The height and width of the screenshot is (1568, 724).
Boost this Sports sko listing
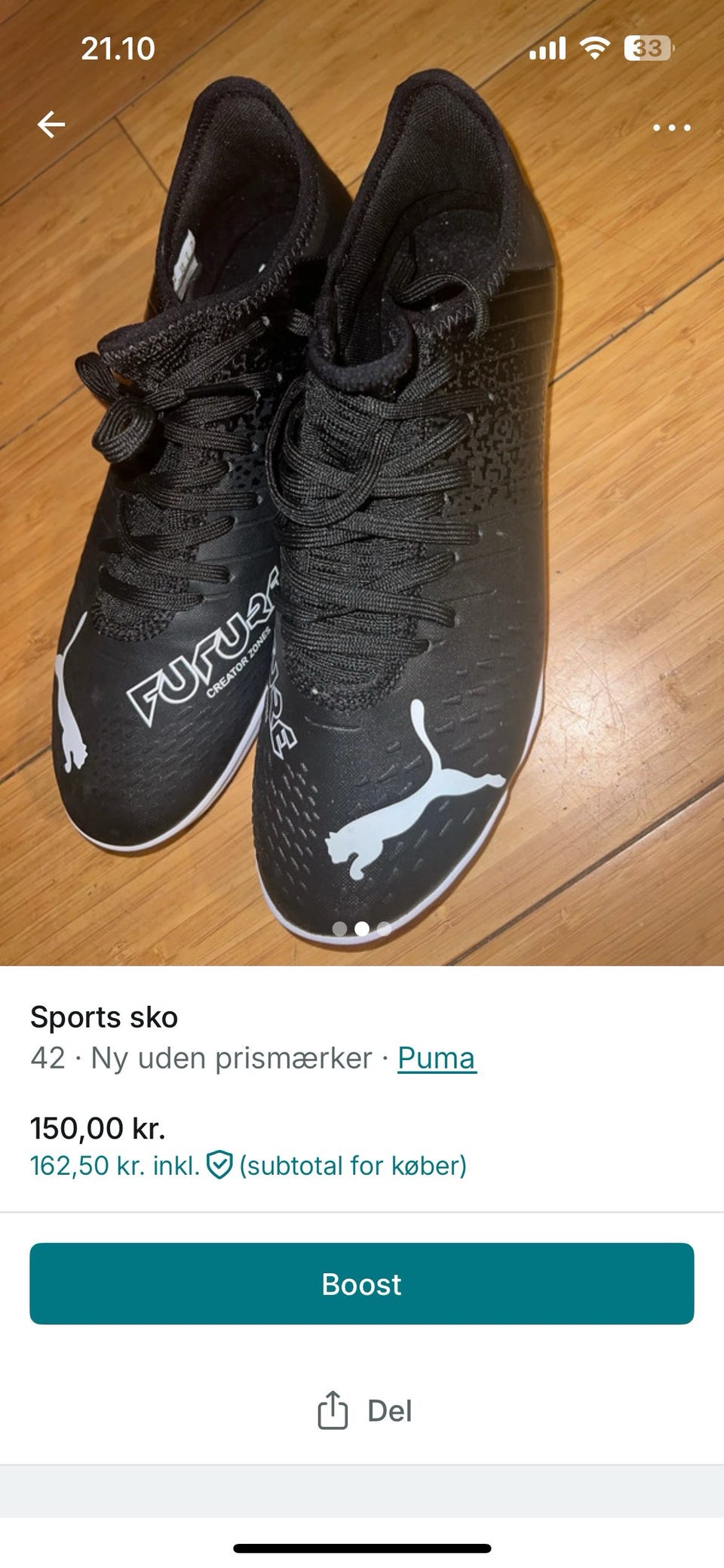[x=362, y=1284]
